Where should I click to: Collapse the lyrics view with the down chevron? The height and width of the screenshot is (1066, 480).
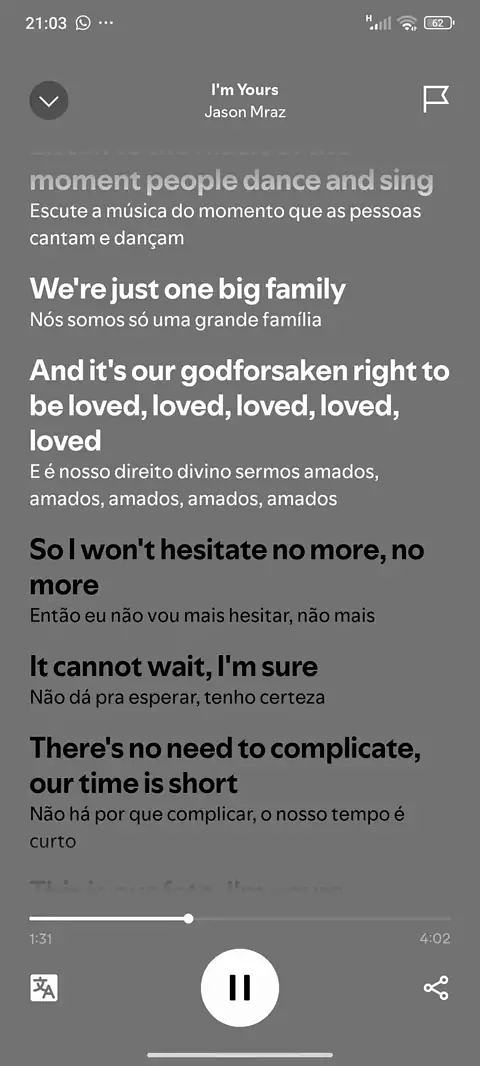click(x=49, y=101)
